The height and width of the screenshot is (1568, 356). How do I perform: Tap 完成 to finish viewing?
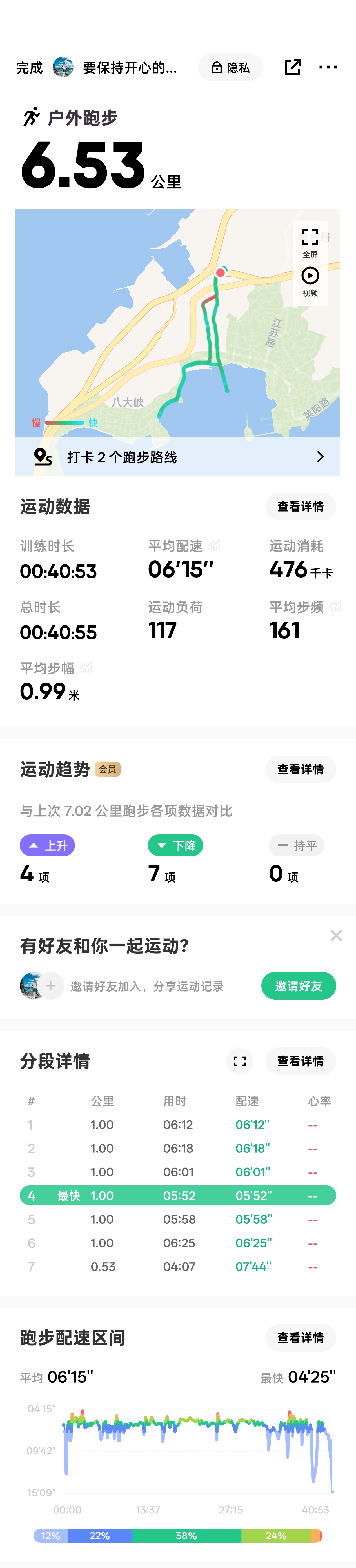29,68
